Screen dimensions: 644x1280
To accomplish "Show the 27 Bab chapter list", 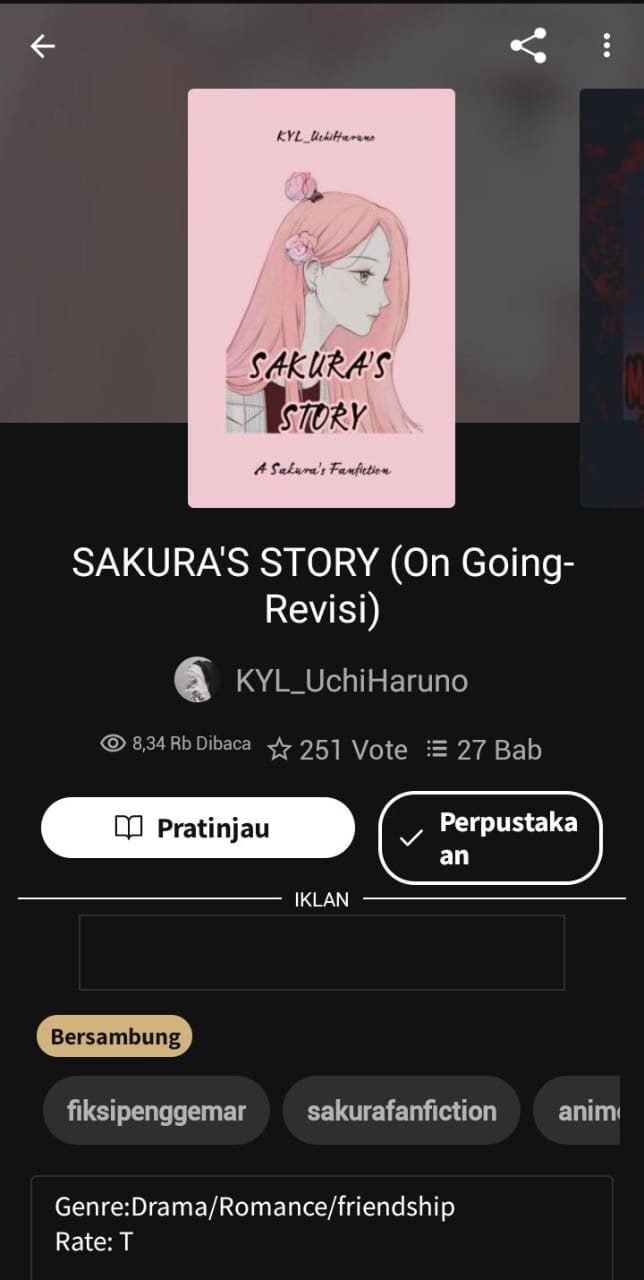I will pos(484,750).
